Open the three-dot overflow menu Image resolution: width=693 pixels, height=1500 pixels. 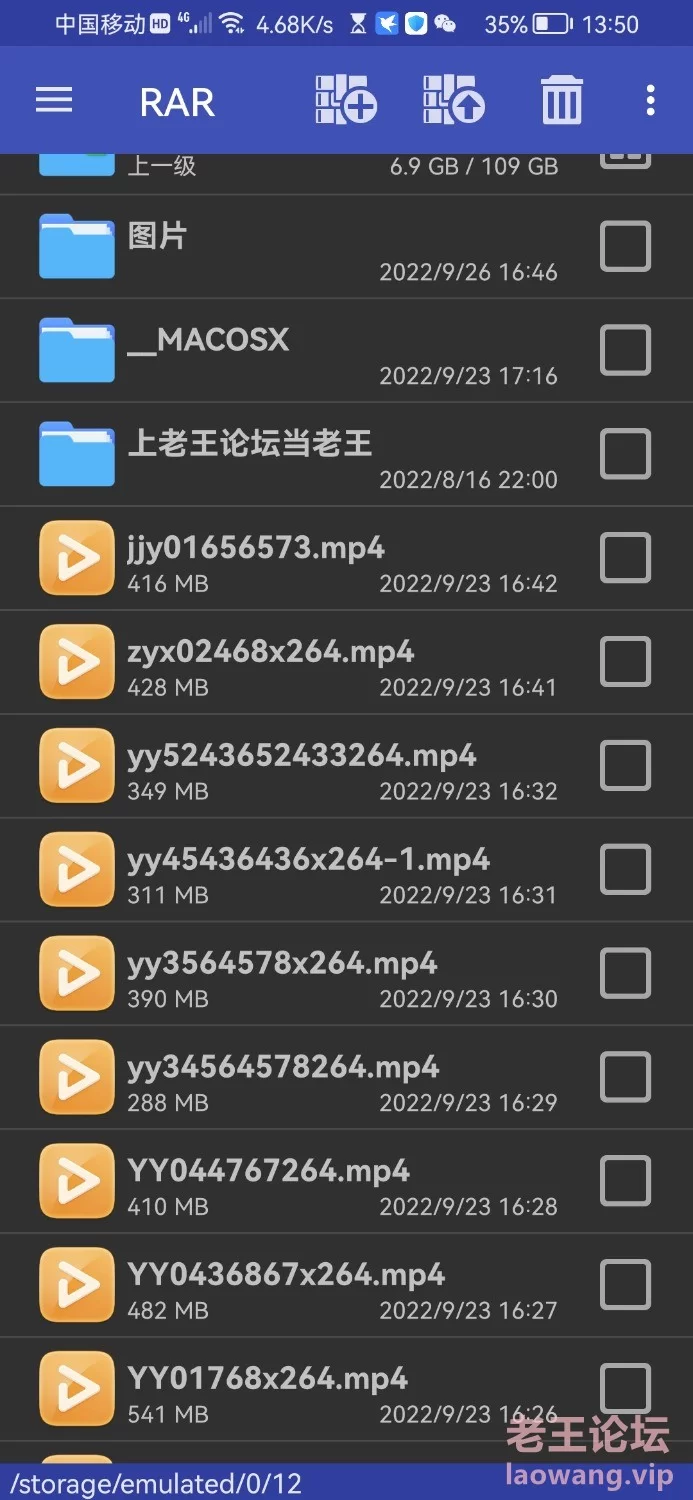(x=651, y=100)
